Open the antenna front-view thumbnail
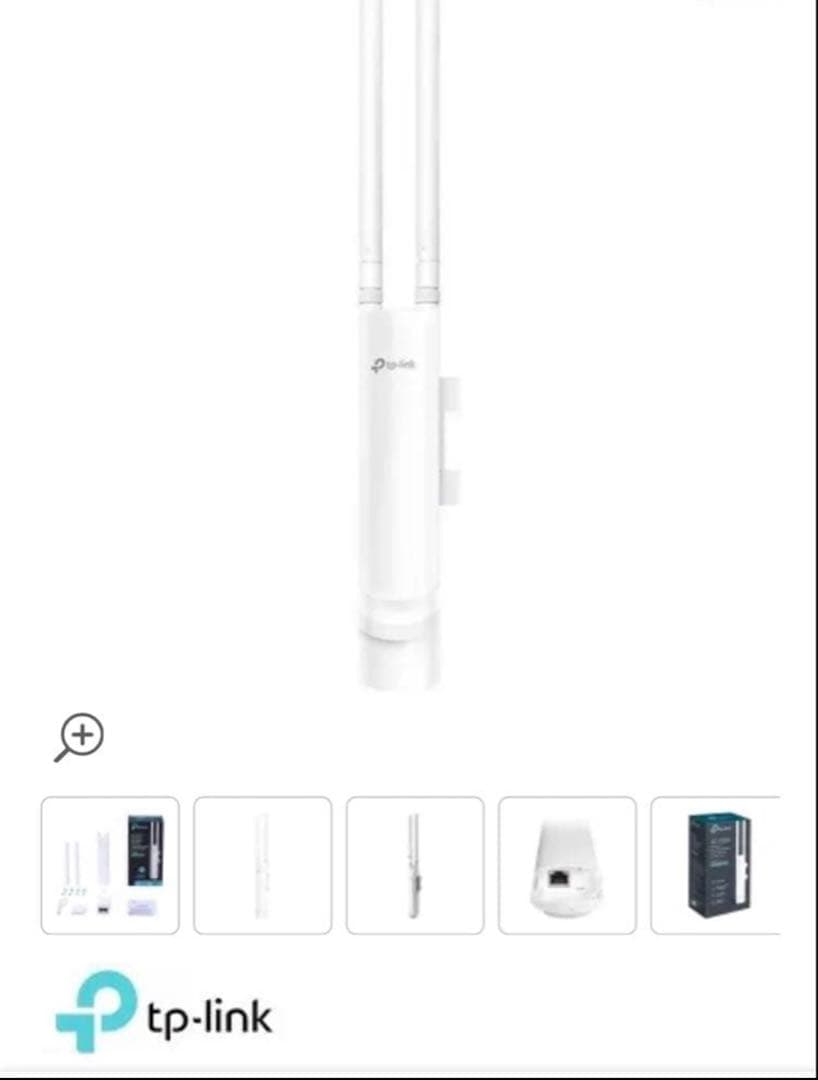Image resolution: width=818 pixels, height=1080 pixels. 416,866
